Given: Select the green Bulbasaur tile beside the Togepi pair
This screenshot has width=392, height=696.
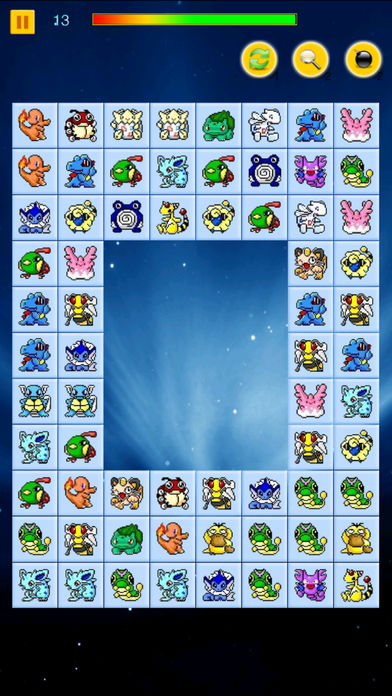Looking at the screenshot, I should click(x=218, y=126).
